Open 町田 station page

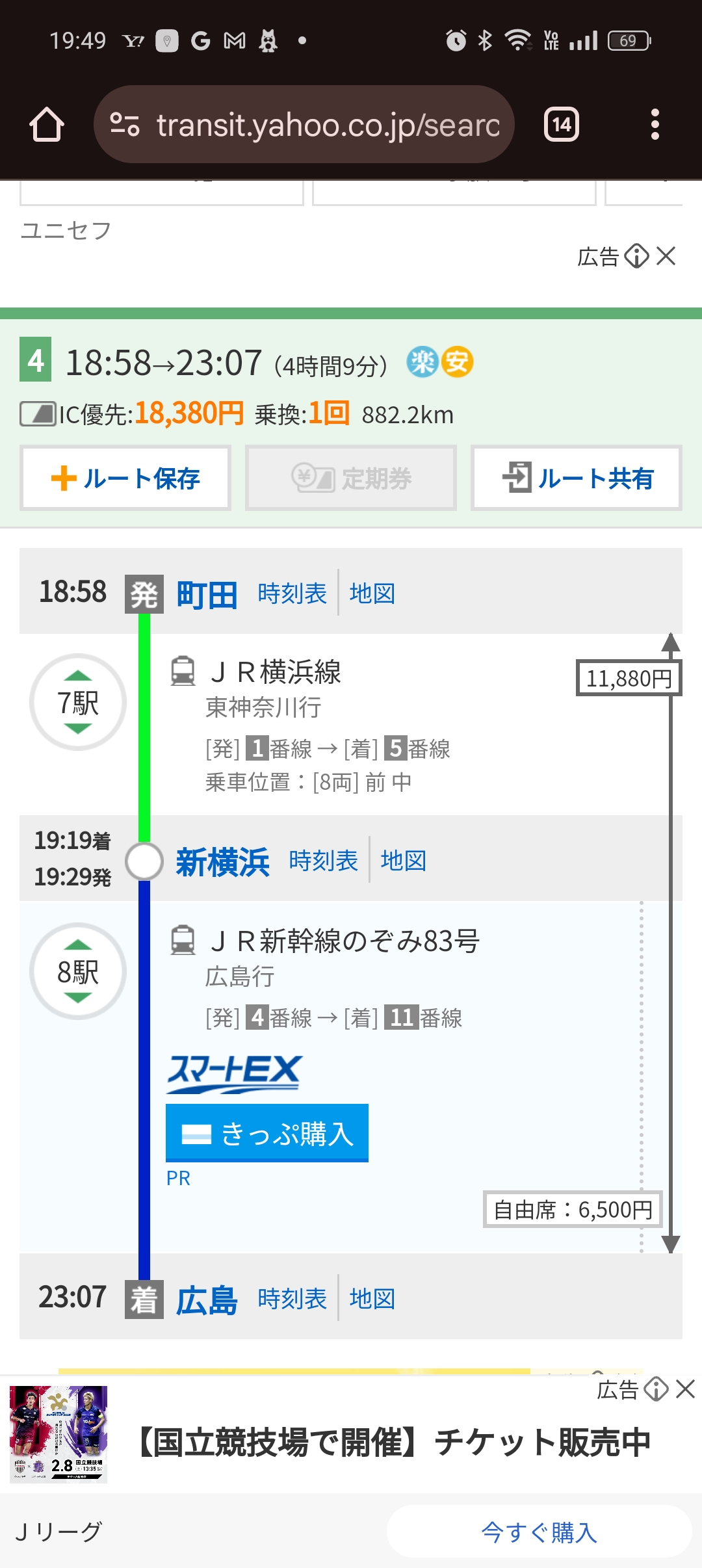tap(207, 594)
